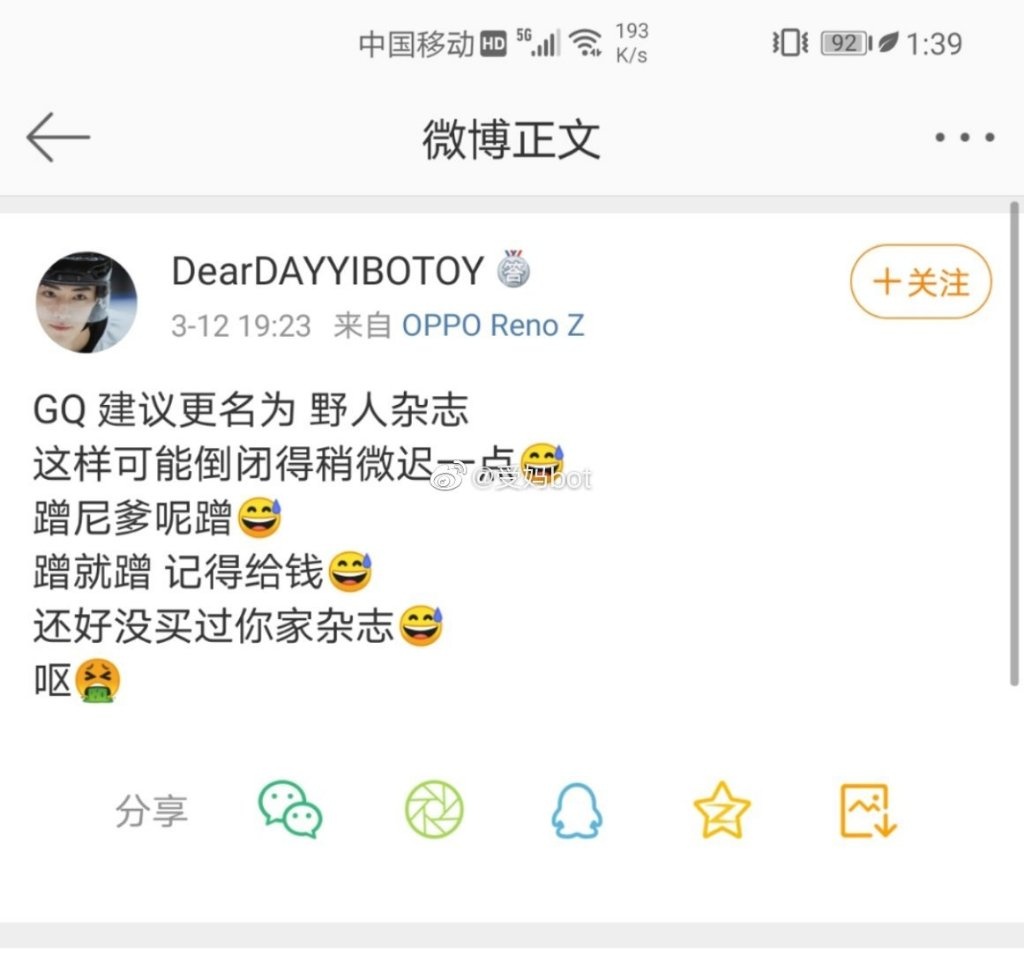The width and height of the screenshot is (1024, 953).
Task: Follow DearDAYYIBOTOY with the 关注 button
Action: point(920,282)
